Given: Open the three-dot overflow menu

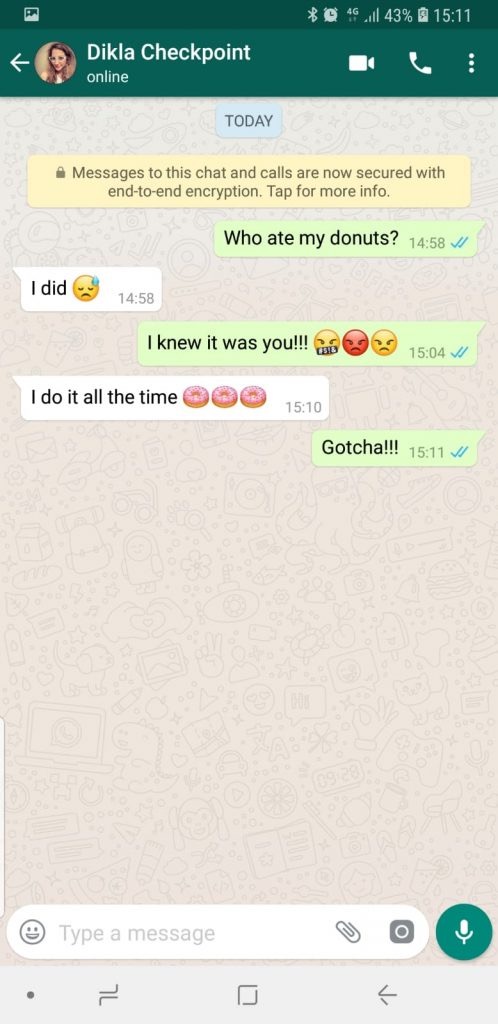Looking at the screenshot, I should click(x=471, y=63).
